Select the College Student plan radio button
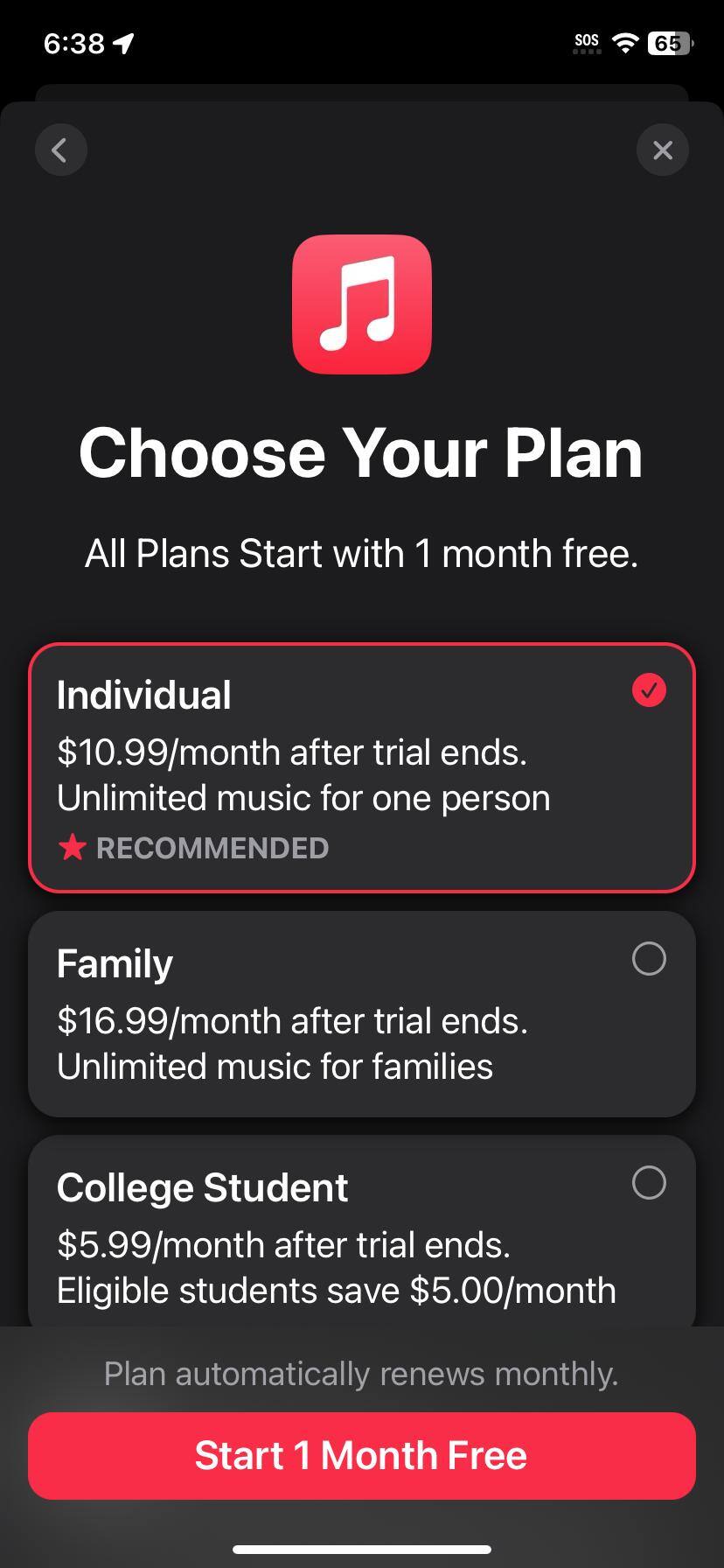 [648, 1183]
